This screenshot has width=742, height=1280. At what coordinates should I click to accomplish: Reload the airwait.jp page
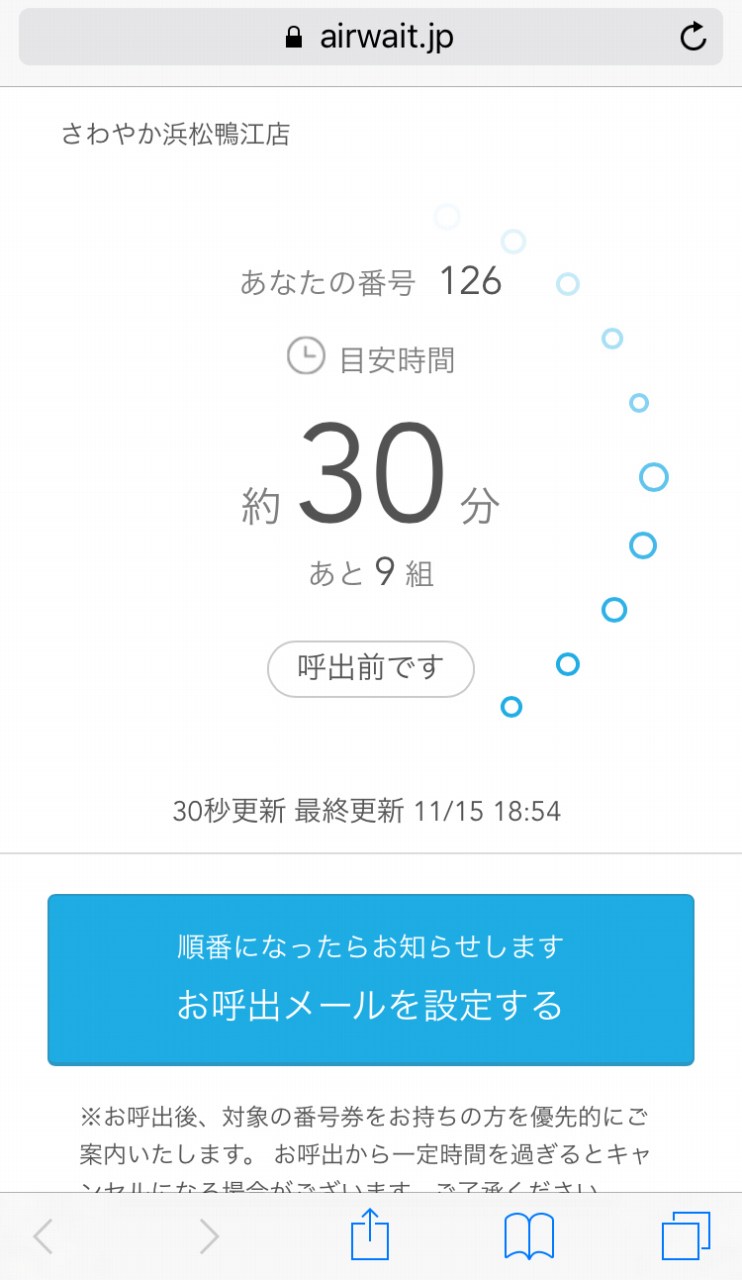coord(693,38)
